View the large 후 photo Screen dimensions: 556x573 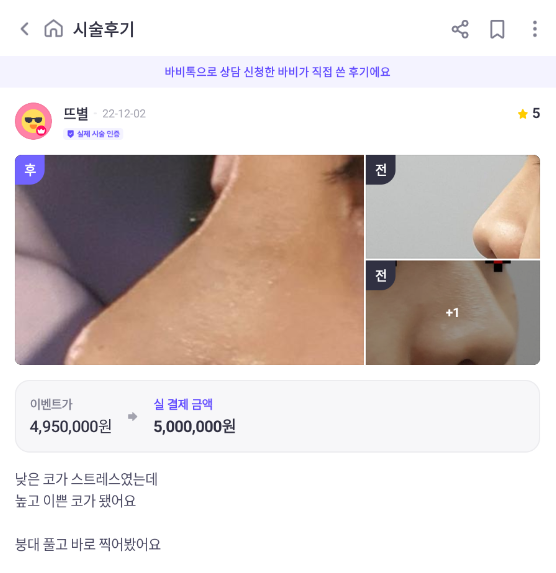point(189,260)
